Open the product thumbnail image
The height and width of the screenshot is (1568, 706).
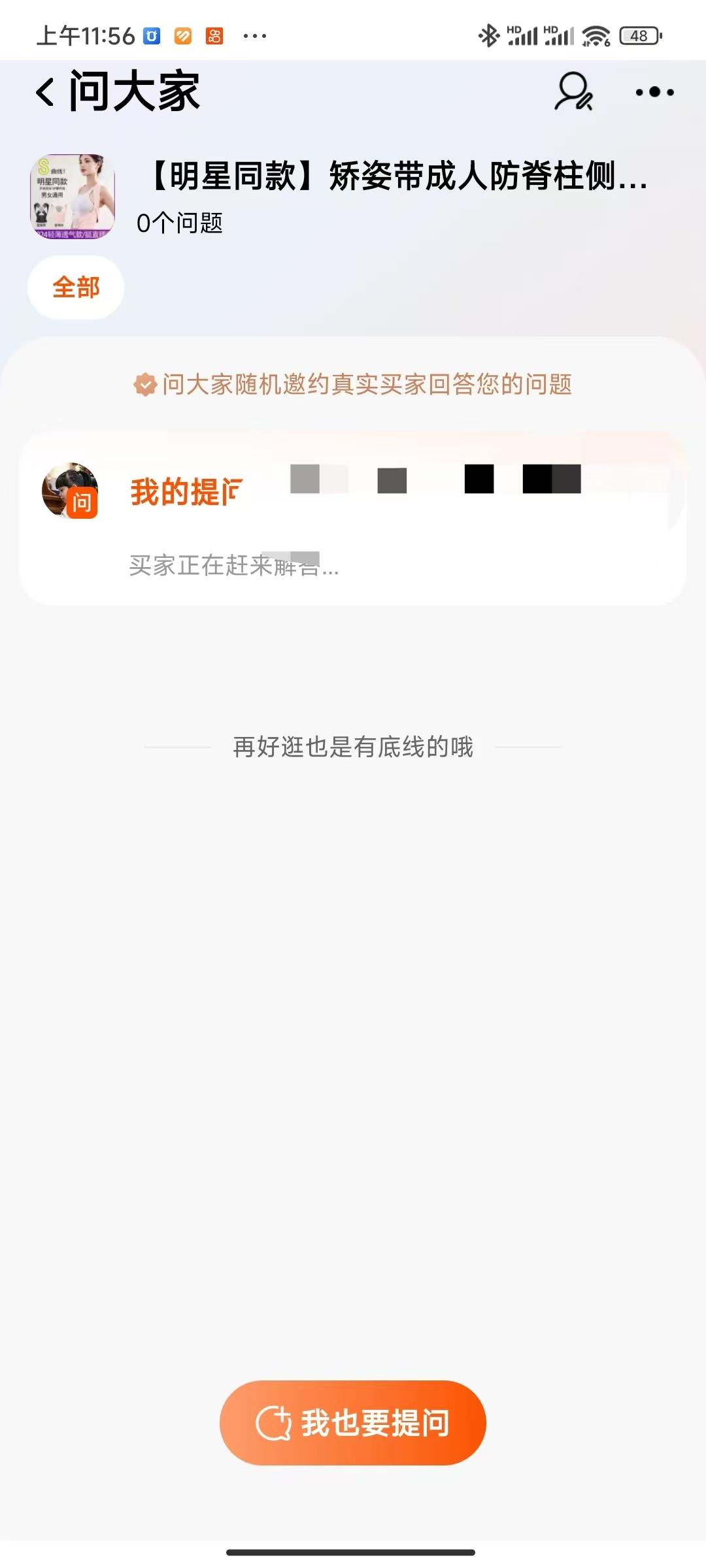click(73, 195)
